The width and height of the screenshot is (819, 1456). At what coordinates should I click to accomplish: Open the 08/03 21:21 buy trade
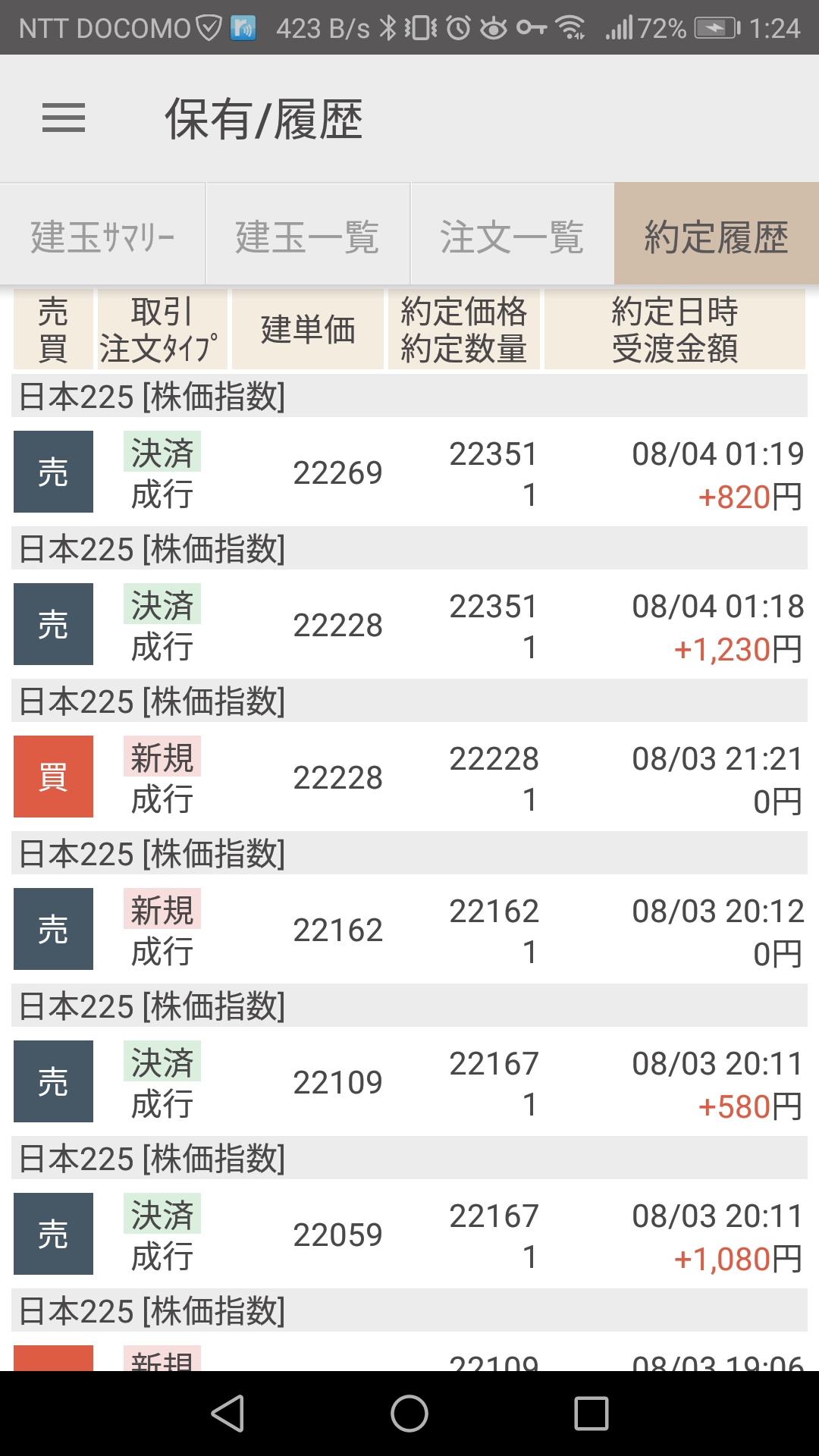coord(409,777)
